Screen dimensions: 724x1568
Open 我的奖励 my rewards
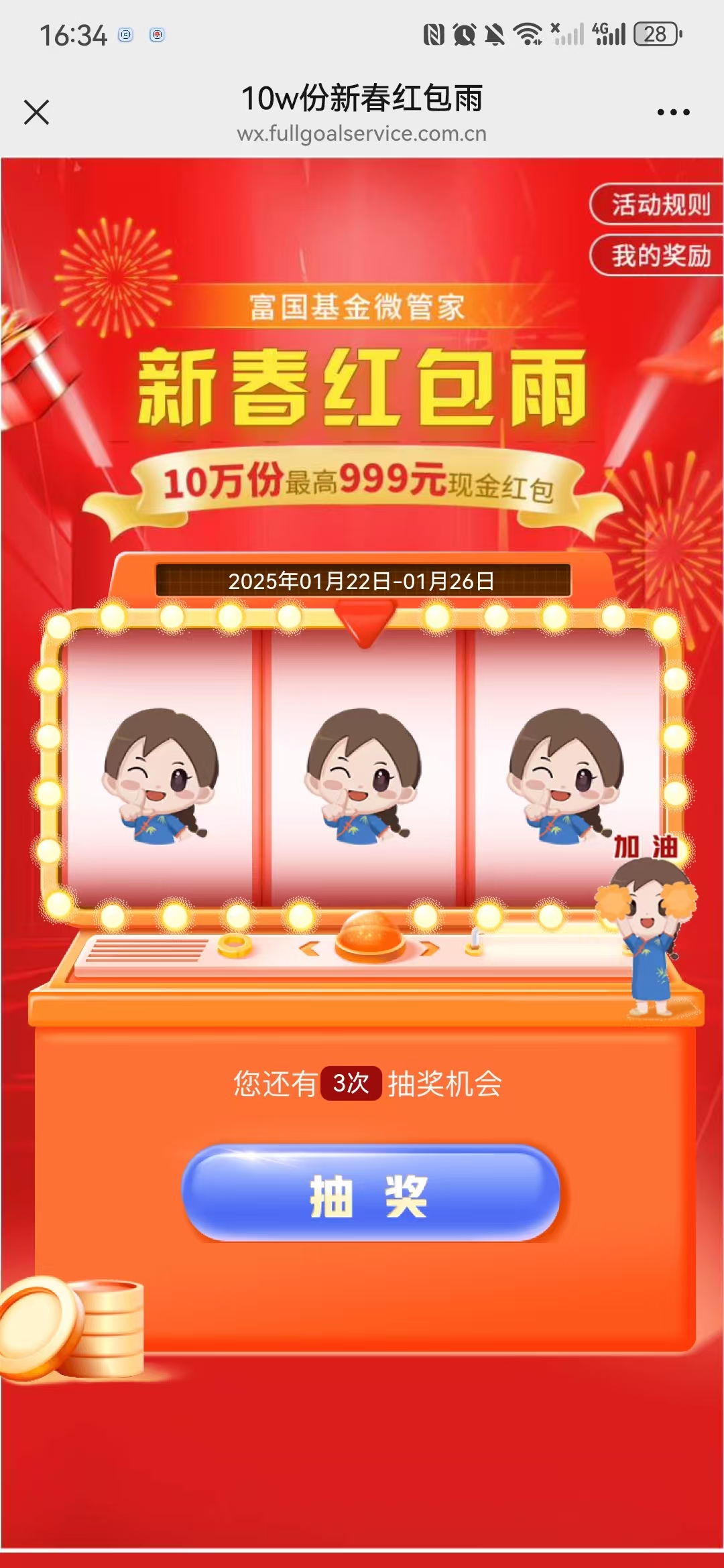pyautogui.click(x=660, y=255)
